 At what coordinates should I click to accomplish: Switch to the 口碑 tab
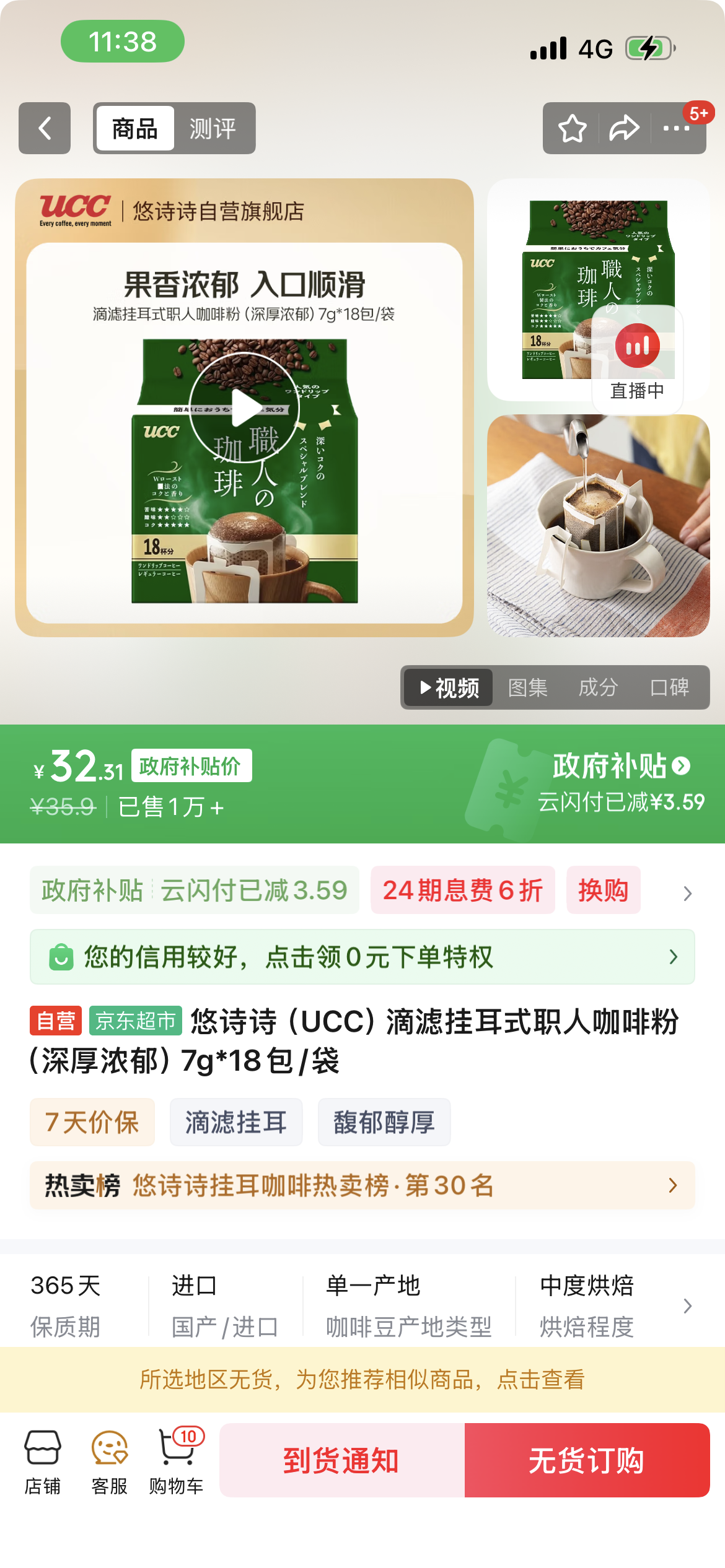pos(669,687)
